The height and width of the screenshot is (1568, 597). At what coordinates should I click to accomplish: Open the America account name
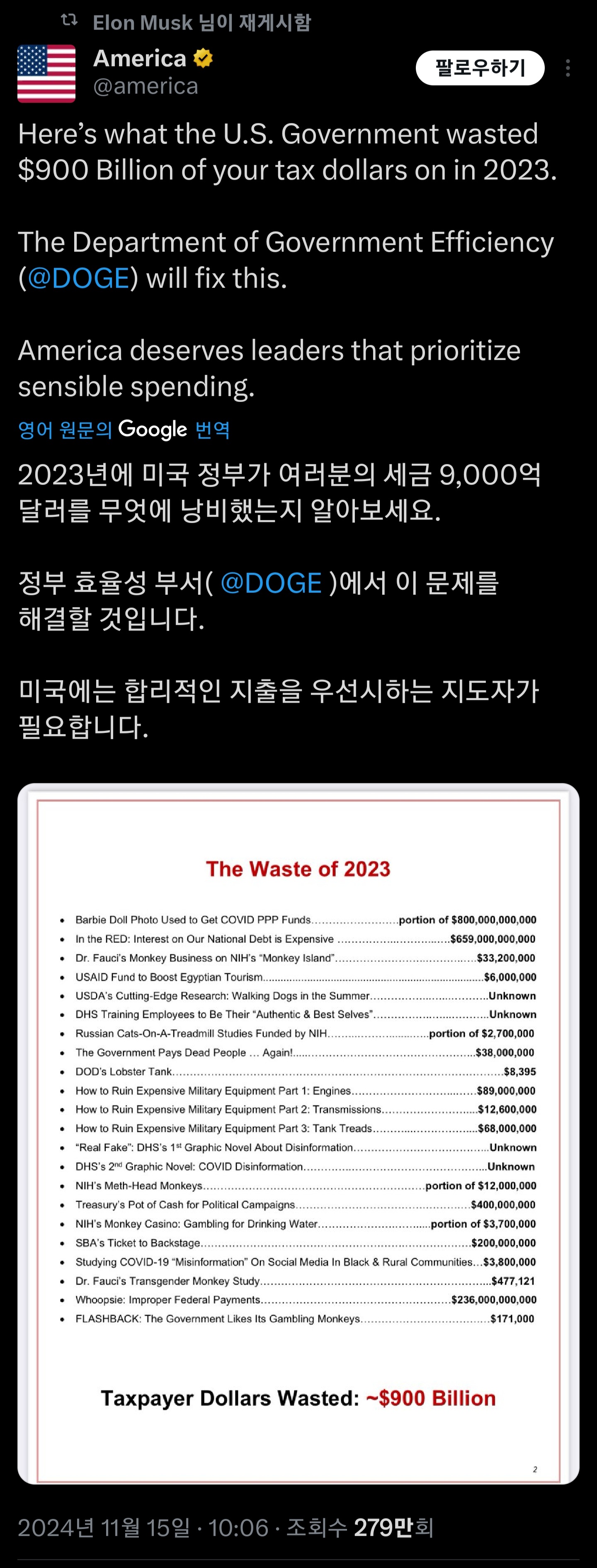tap(140, 58)
